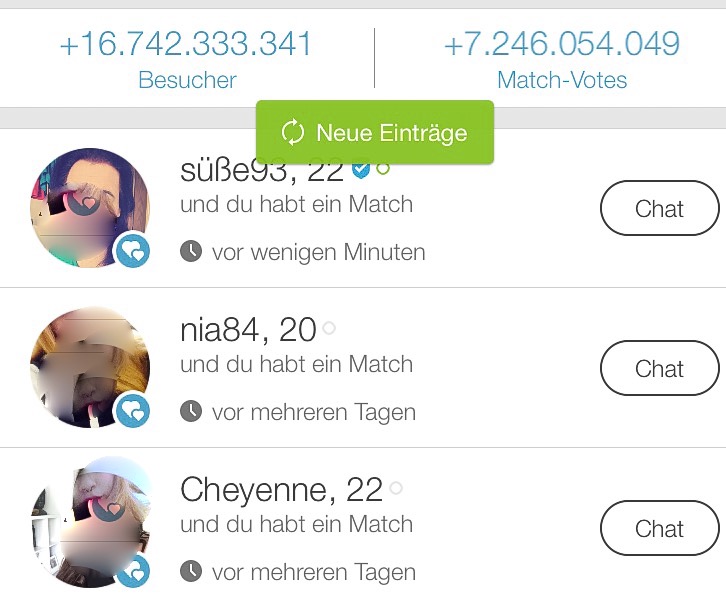
Task: View Cheyenne's profile picture
Action: click(x=90, y=522)
